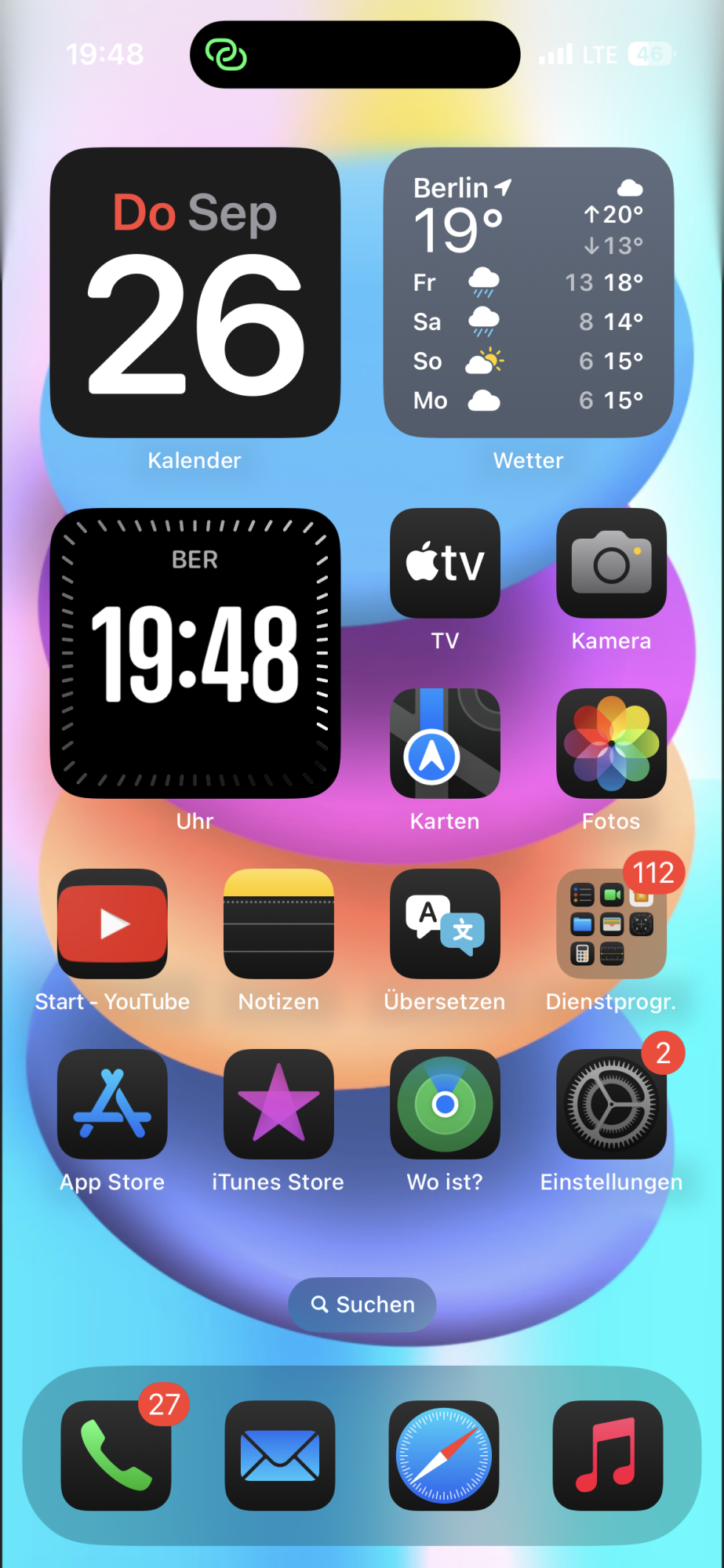724x1568 pixels.
Task: Launch the Wo ist? app
Action: click(x=445, y=1104)
